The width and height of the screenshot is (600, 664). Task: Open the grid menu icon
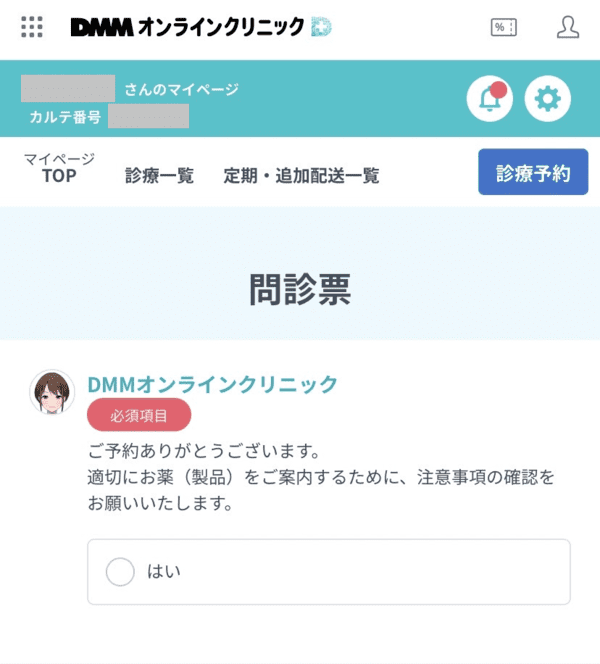(32, 27)
